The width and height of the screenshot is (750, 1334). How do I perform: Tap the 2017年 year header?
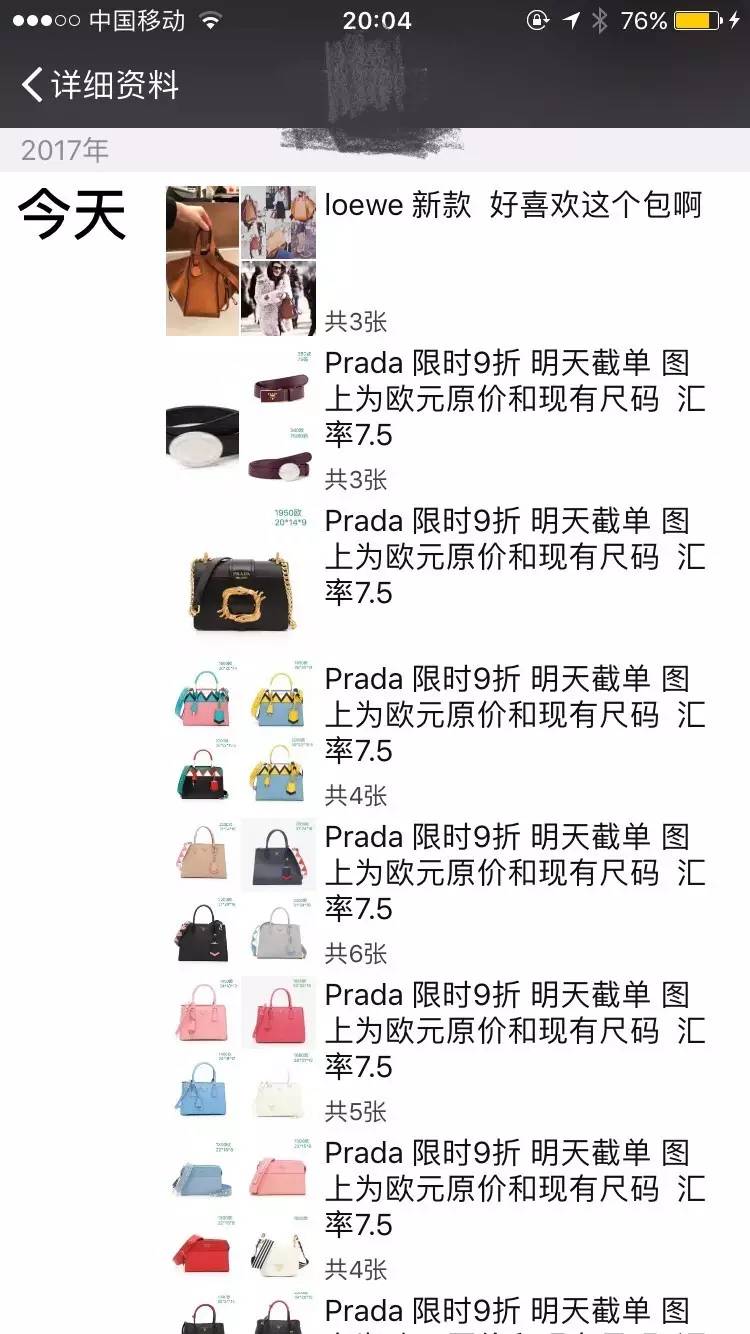coord(63,150)
